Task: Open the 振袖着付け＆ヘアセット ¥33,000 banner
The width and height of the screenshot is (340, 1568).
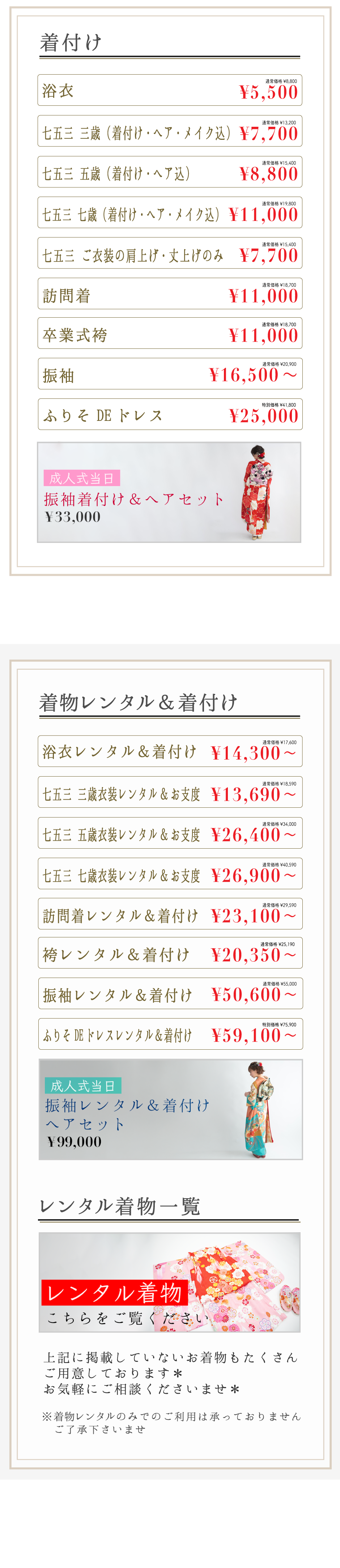Action: (x=169, y=492)
